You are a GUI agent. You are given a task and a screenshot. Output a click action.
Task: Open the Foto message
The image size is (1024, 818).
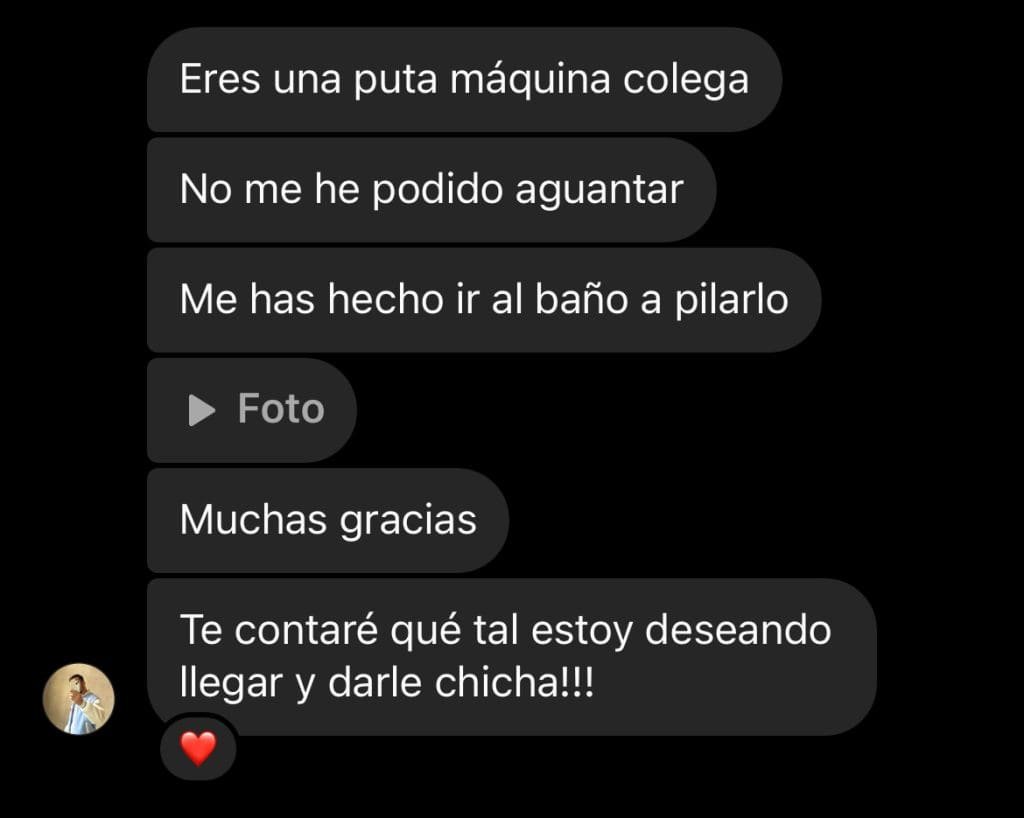click(255, 410)
